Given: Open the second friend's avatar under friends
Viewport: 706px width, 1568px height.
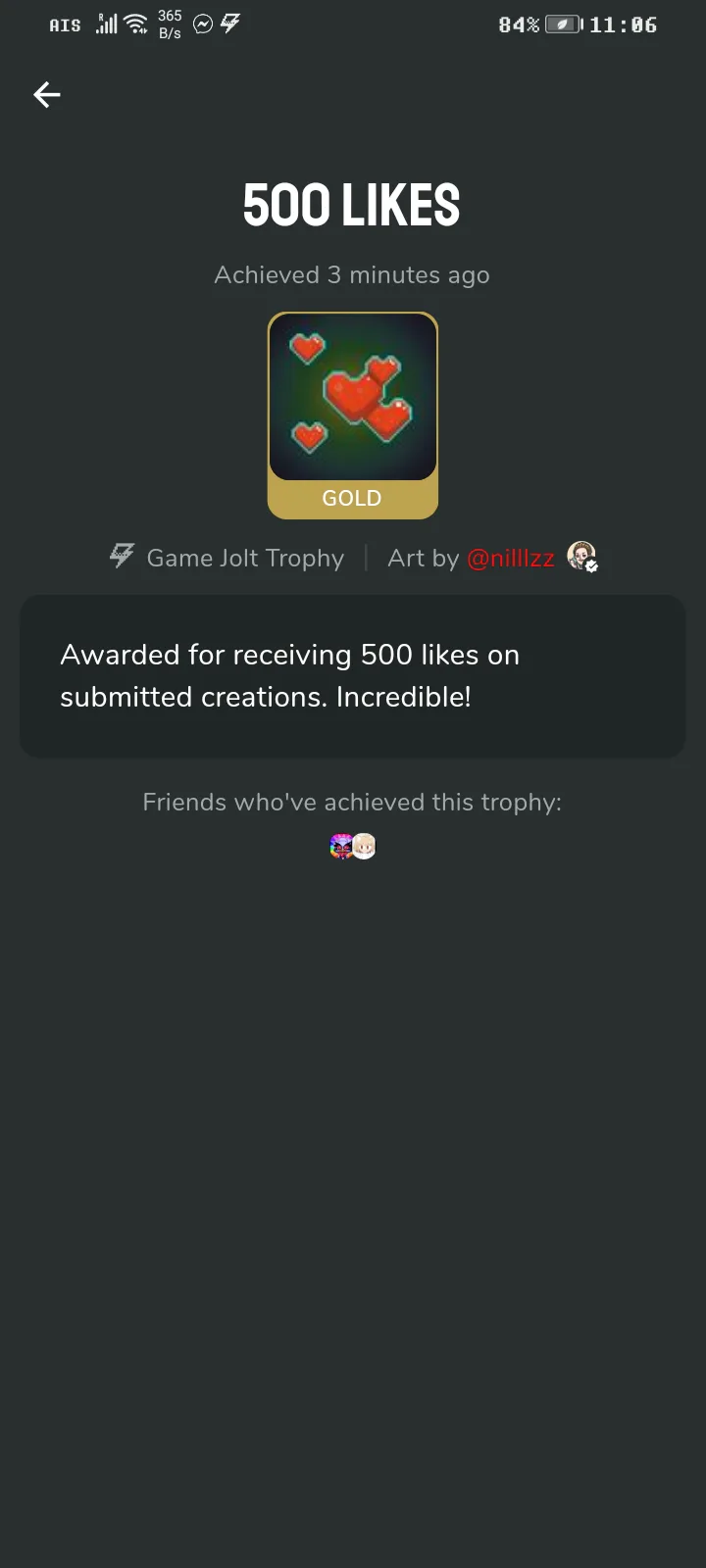Looking at the screenshot, I should (365, 847).
